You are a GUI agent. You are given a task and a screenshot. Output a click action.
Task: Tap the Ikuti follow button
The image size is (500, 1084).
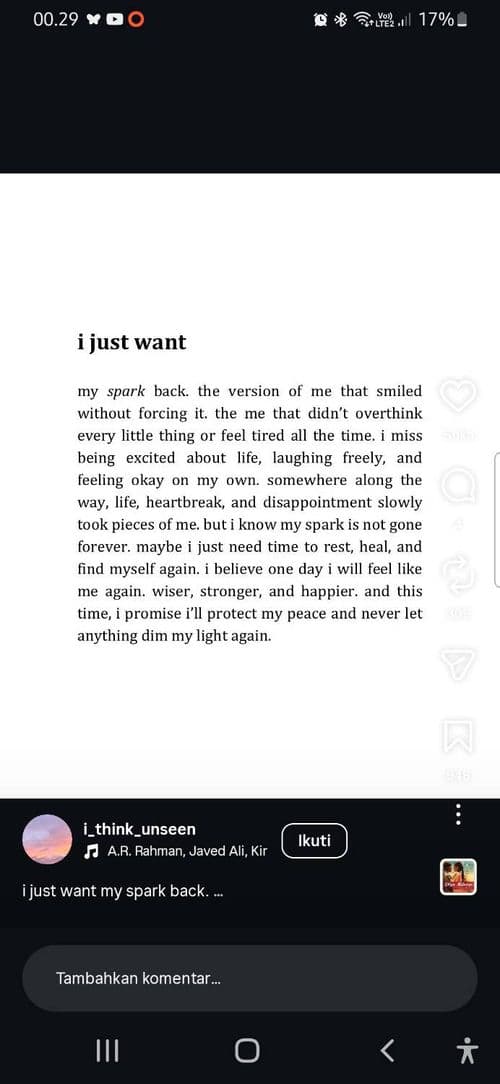tap(314, 841)
